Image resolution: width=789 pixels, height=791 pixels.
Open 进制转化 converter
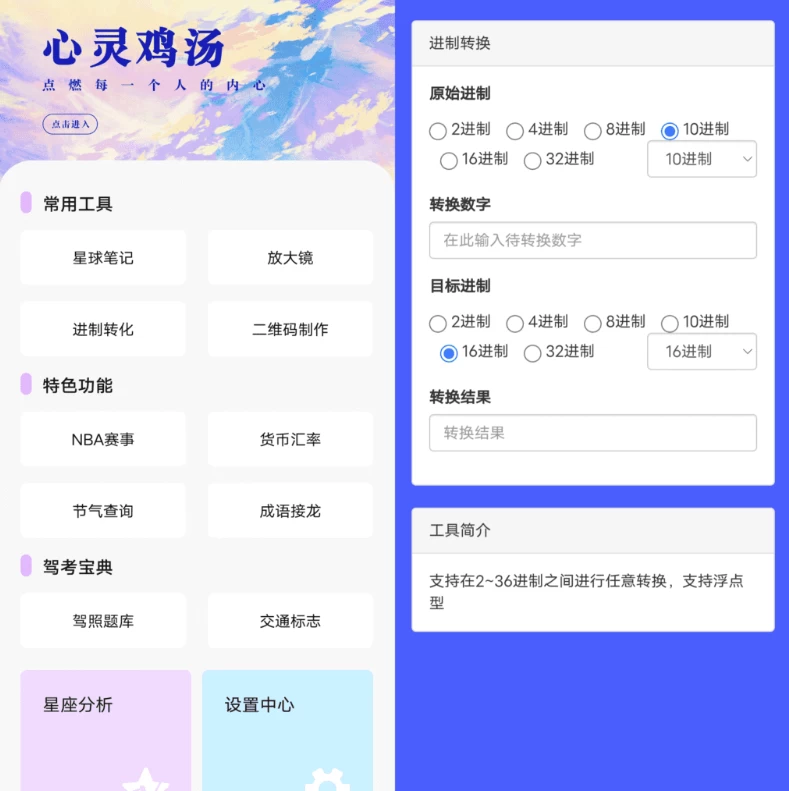(103, 329)
